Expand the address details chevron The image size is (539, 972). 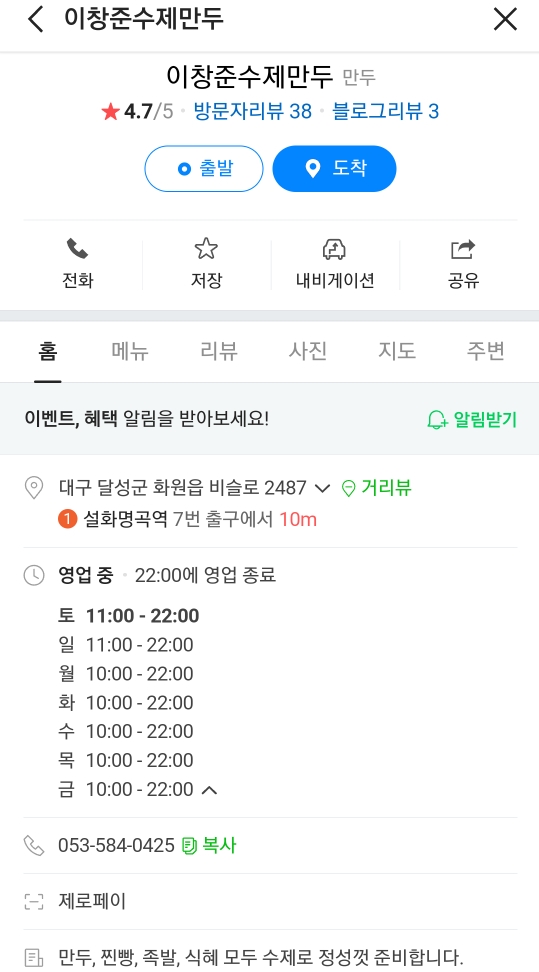point(322,488)
